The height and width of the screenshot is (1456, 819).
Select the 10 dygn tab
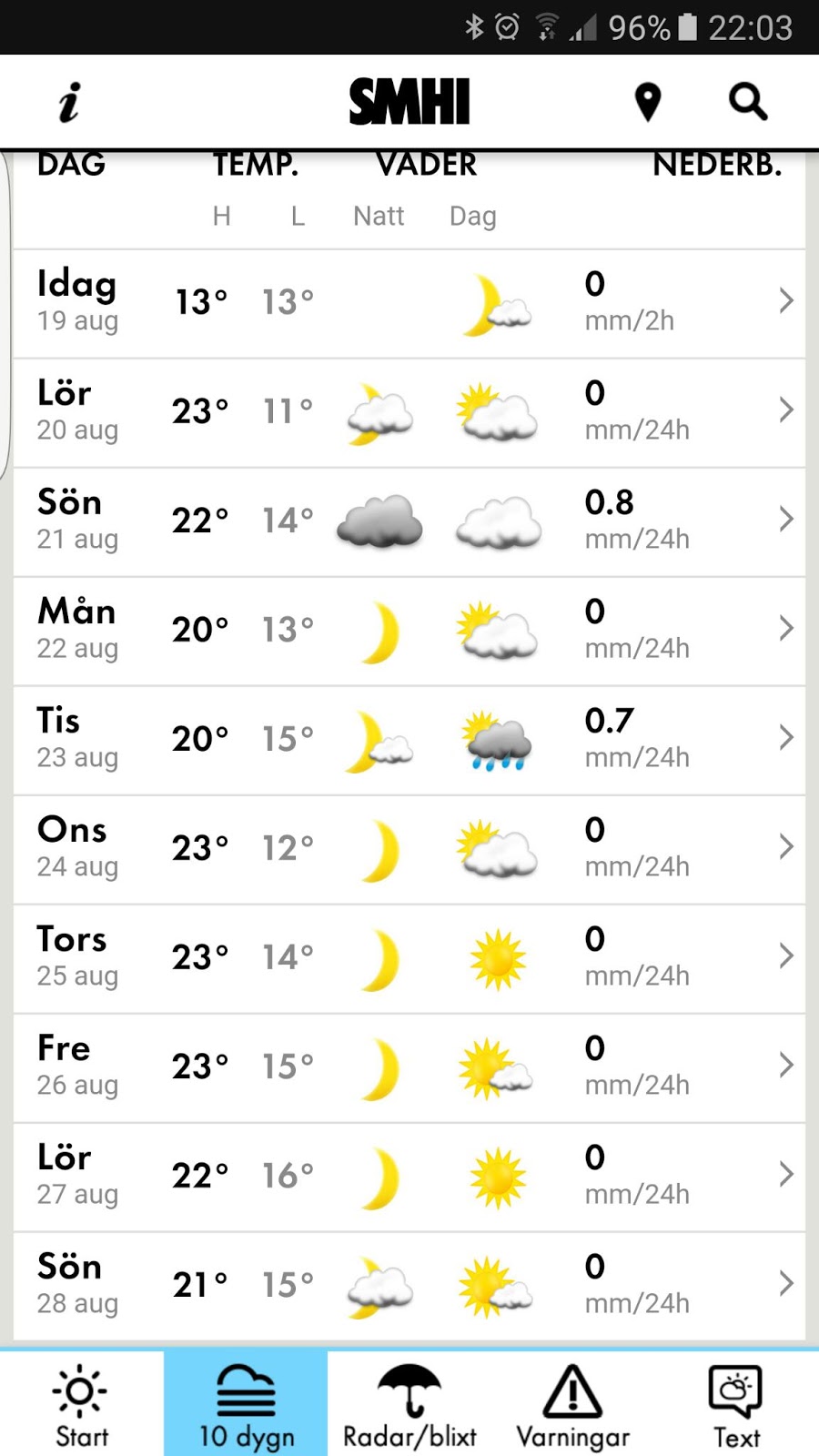click(x=246, y=1406)
